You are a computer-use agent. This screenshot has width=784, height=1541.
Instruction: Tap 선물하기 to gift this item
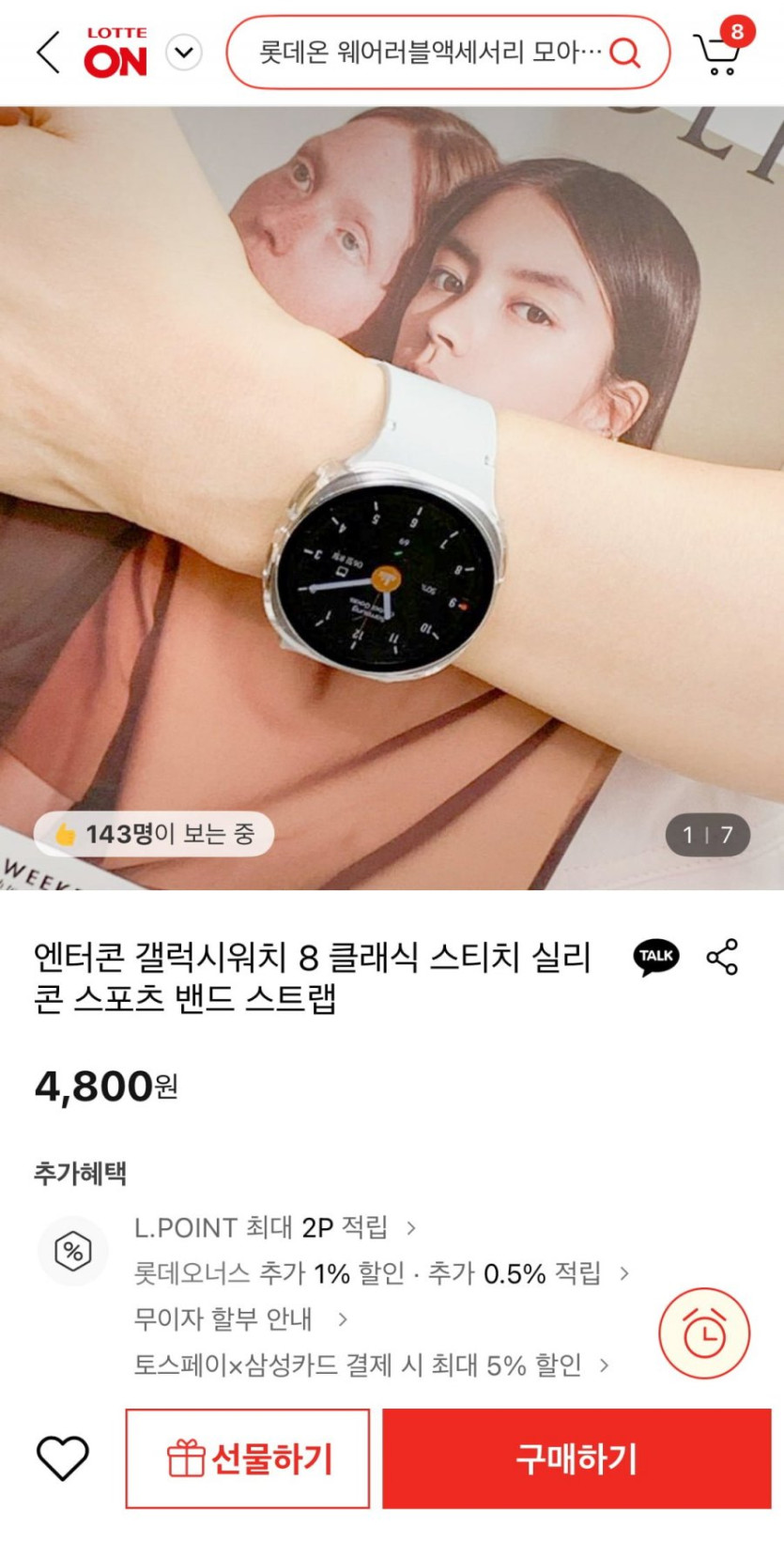coord(248,1458)
